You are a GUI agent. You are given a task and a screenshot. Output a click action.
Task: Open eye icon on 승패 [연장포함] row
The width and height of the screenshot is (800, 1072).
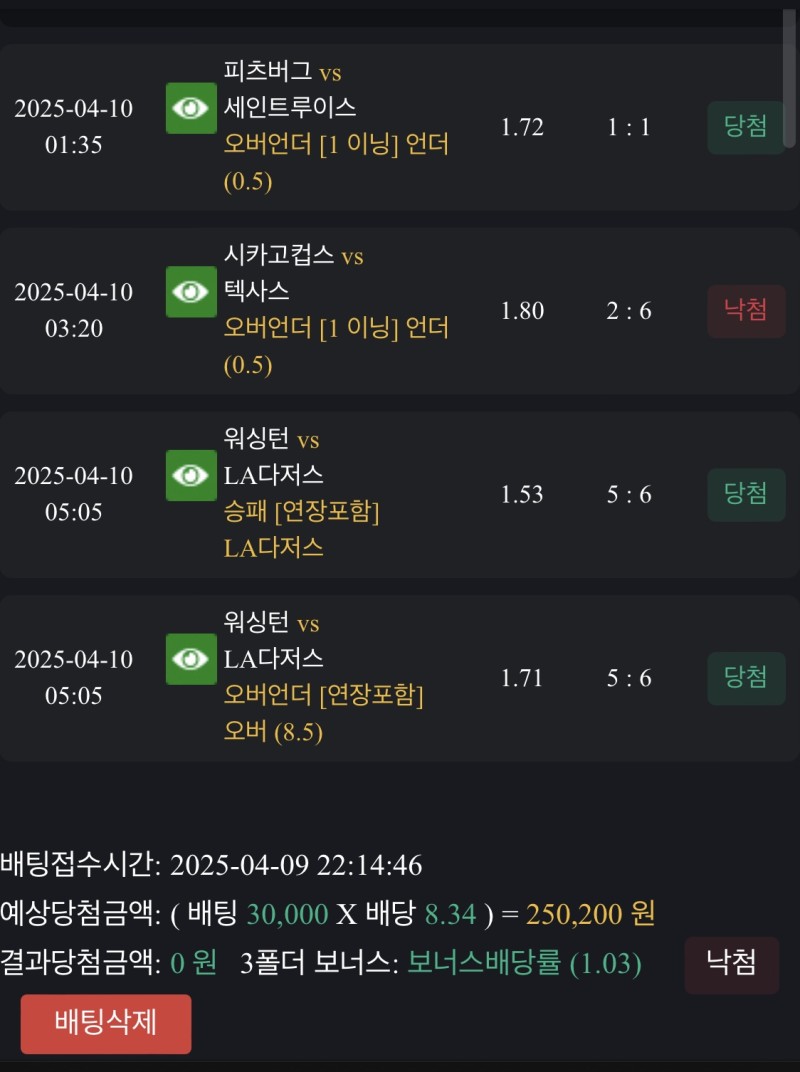click(x=190, y=475)
